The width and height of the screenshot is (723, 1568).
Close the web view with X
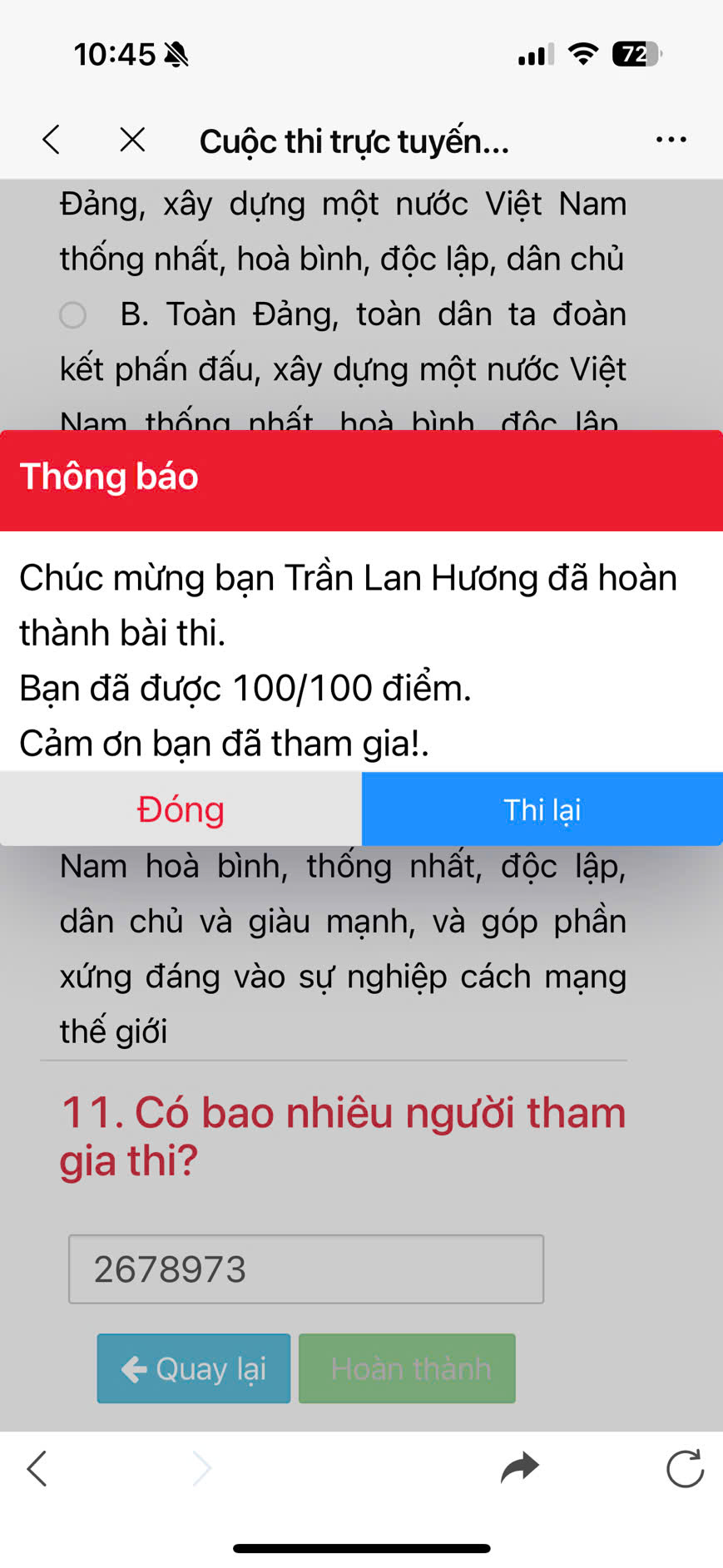(132, 140)
